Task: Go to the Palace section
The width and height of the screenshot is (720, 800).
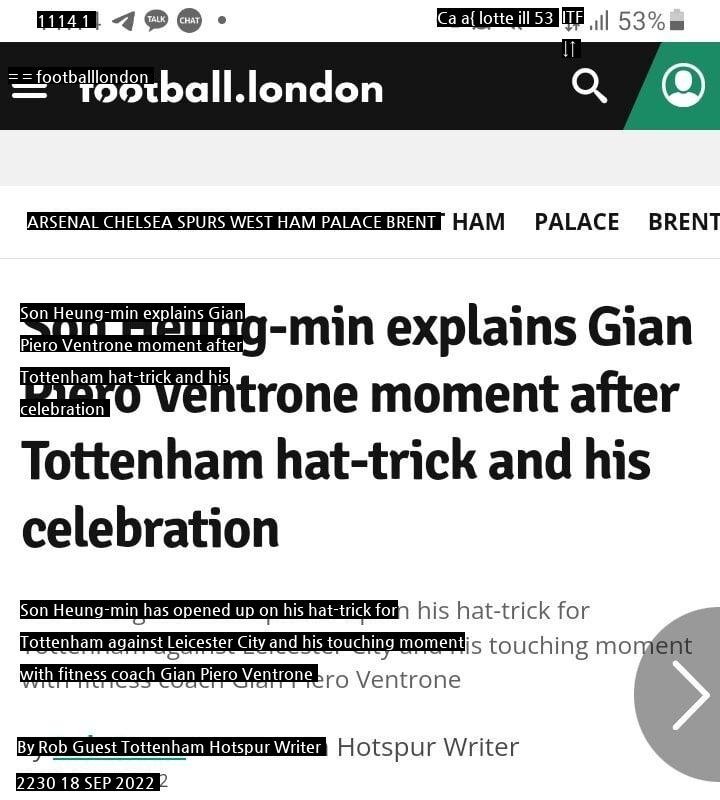Action: pos(577,222)
